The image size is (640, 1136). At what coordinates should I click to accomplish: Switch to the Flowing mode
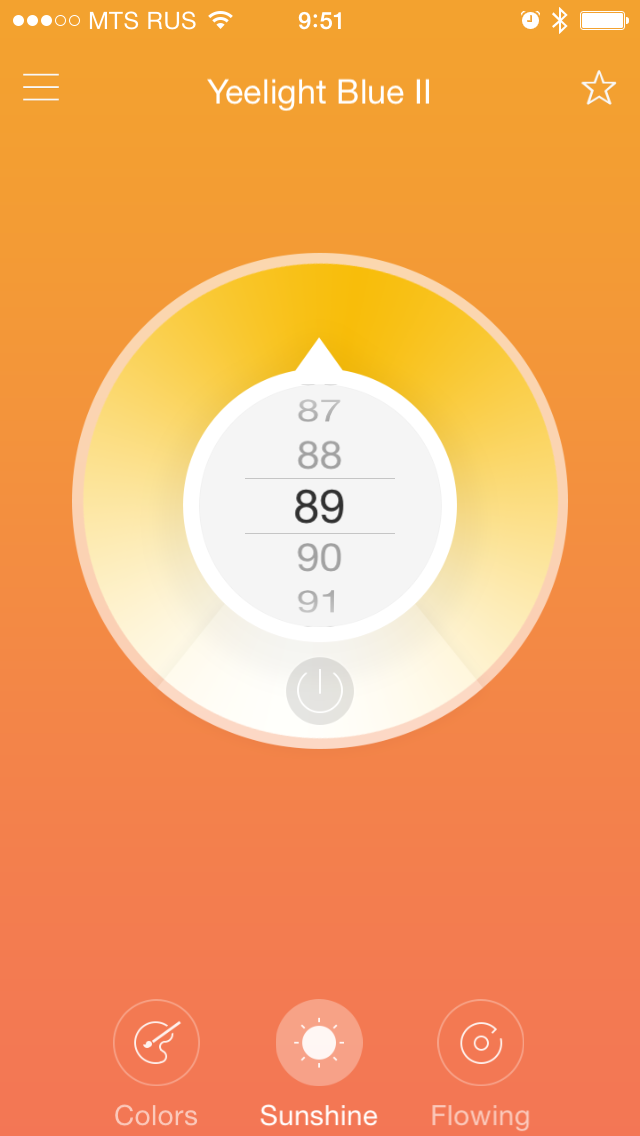480,1043
